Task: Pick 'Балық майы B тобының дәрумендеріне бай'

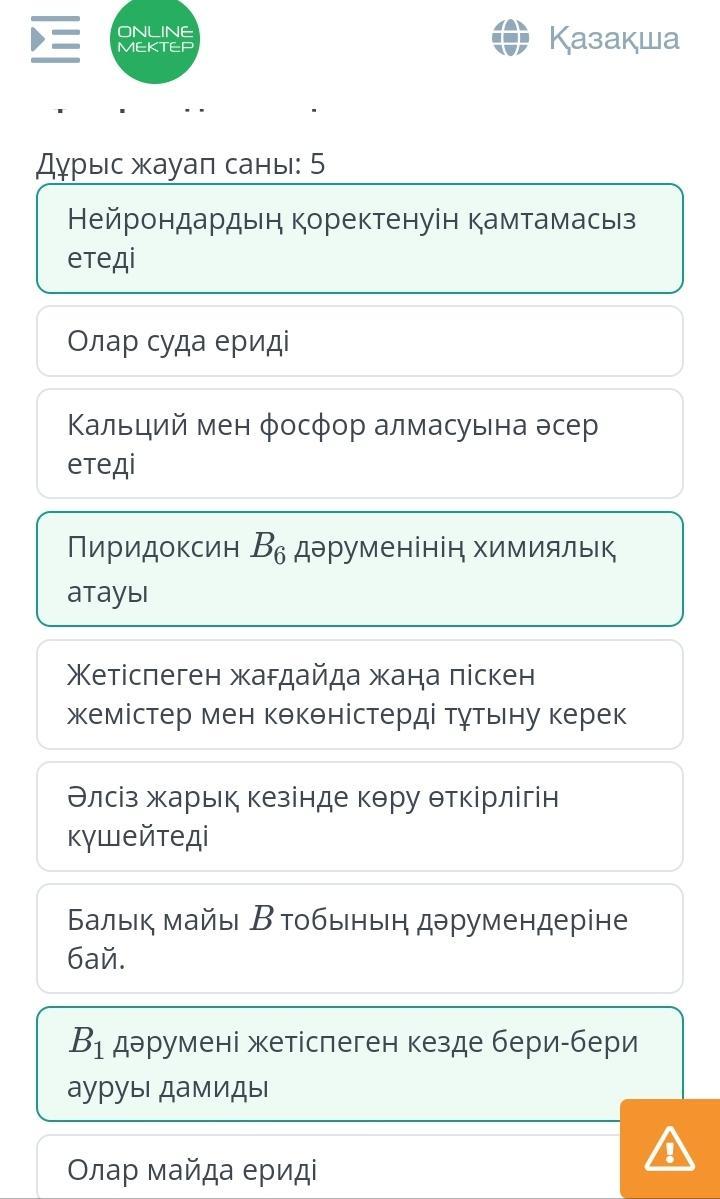Action: pyautogui.click(x=360, y=938)
